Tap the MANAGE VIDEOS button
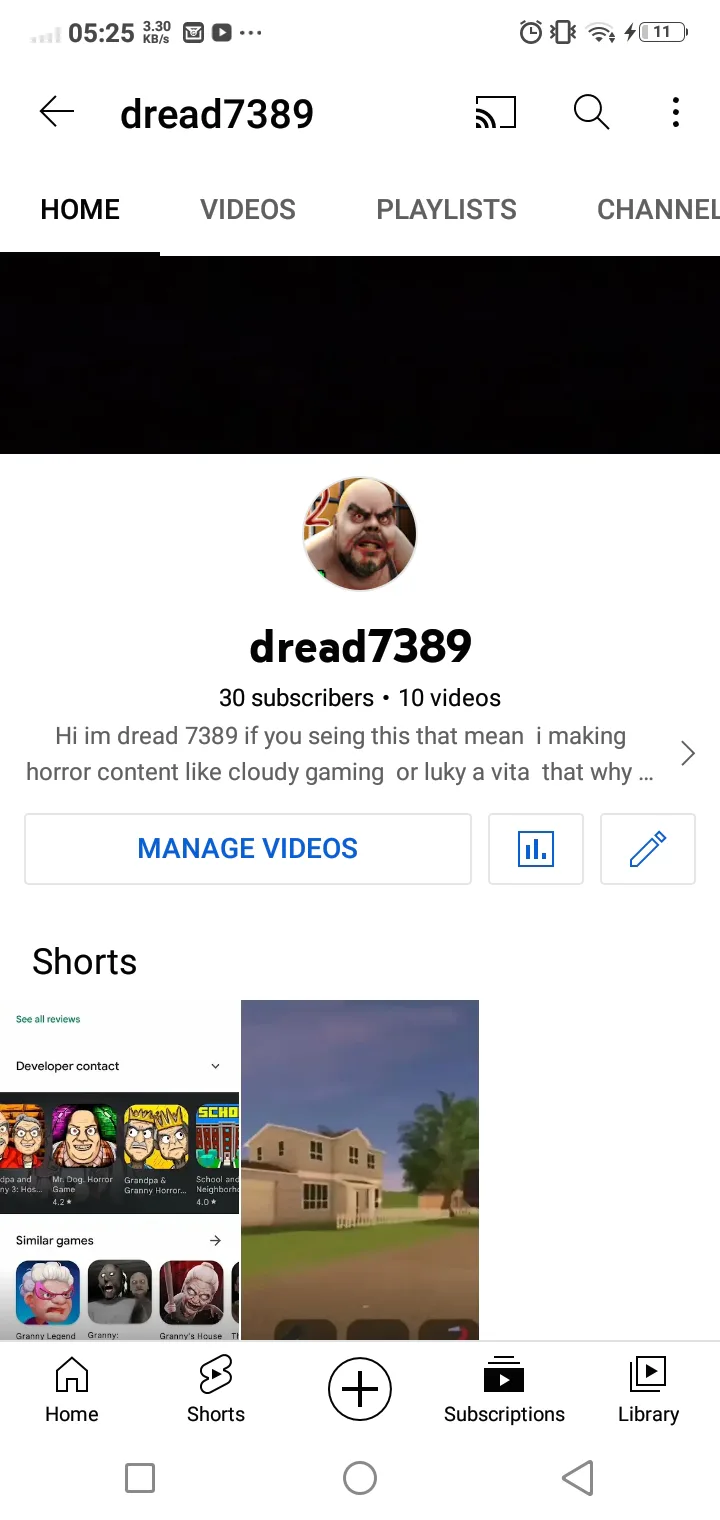Screen dimensions: 720x1520 click(x=247, y=849)
